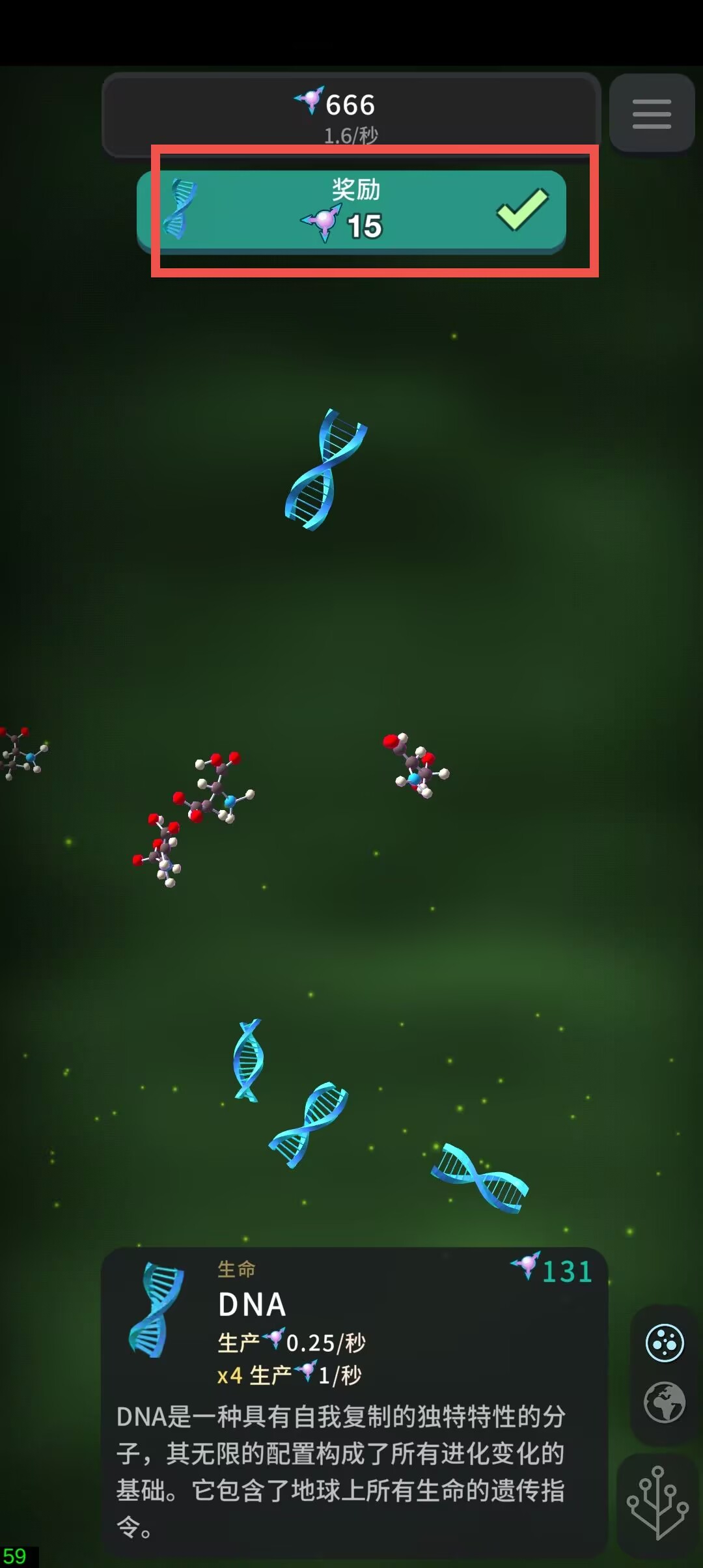Open the hamburger menu
Viewport: 703px width, 1568px height.
[652, 114]
